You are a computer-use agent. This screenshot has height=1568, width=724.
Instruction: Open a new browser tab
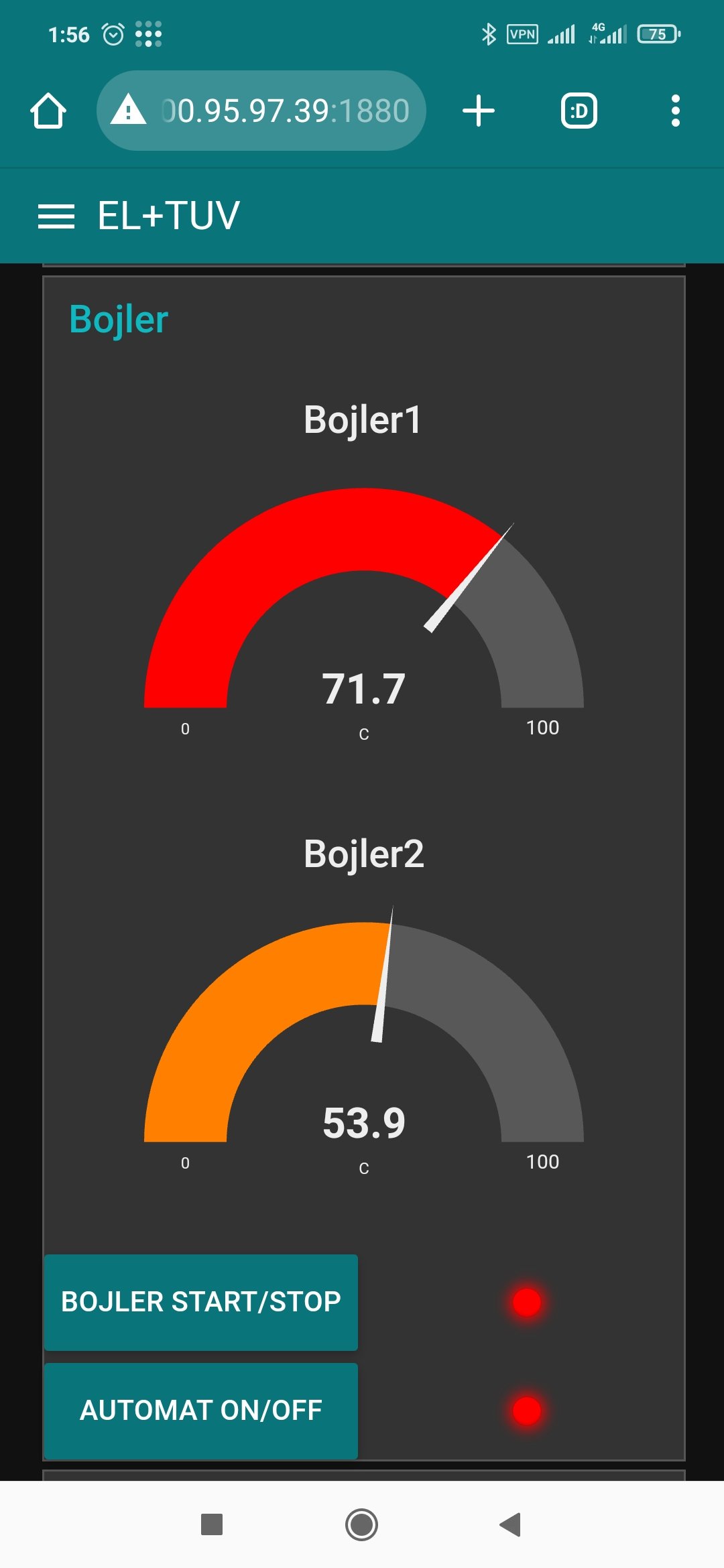(x=479, y=111)
